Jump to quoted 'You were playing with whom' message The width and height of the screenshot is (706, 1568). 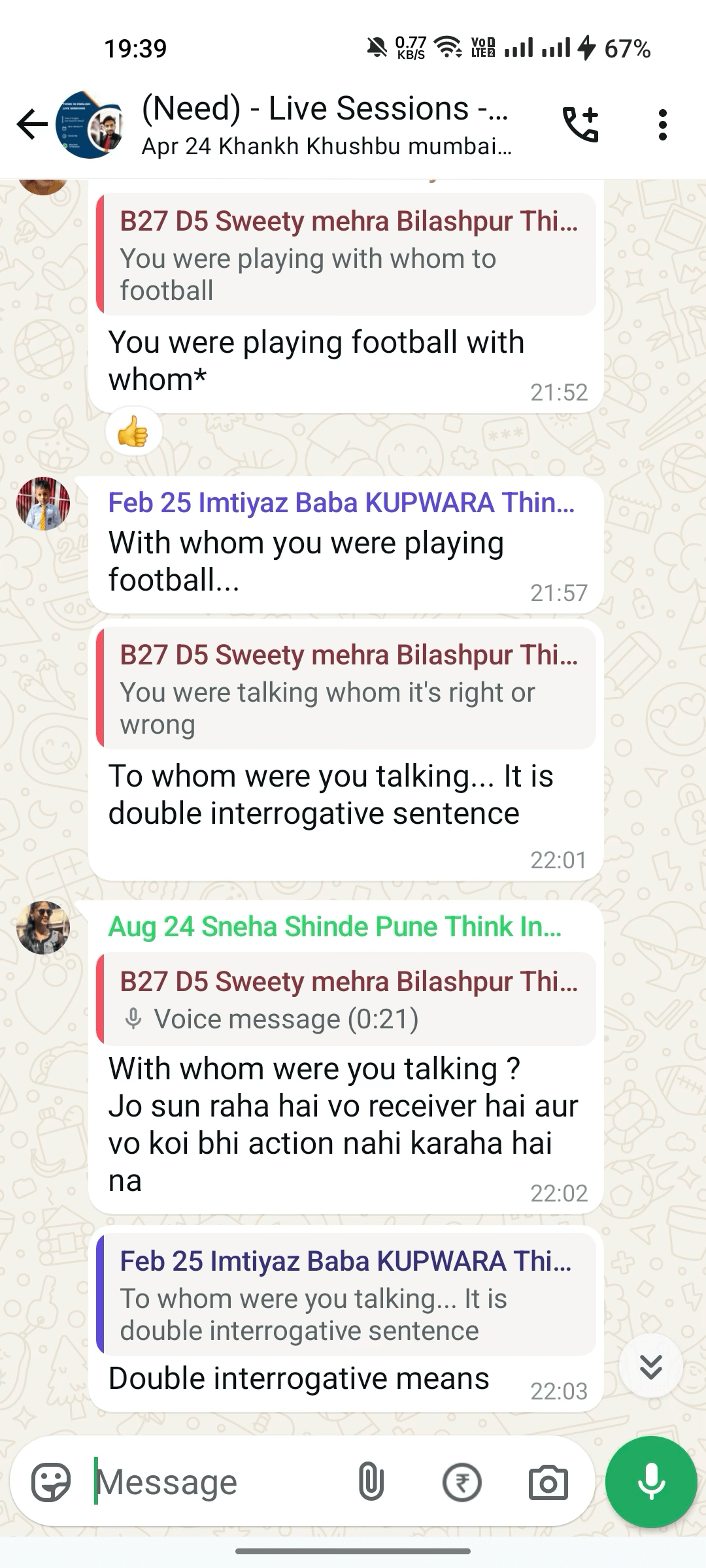click(346, 256)
